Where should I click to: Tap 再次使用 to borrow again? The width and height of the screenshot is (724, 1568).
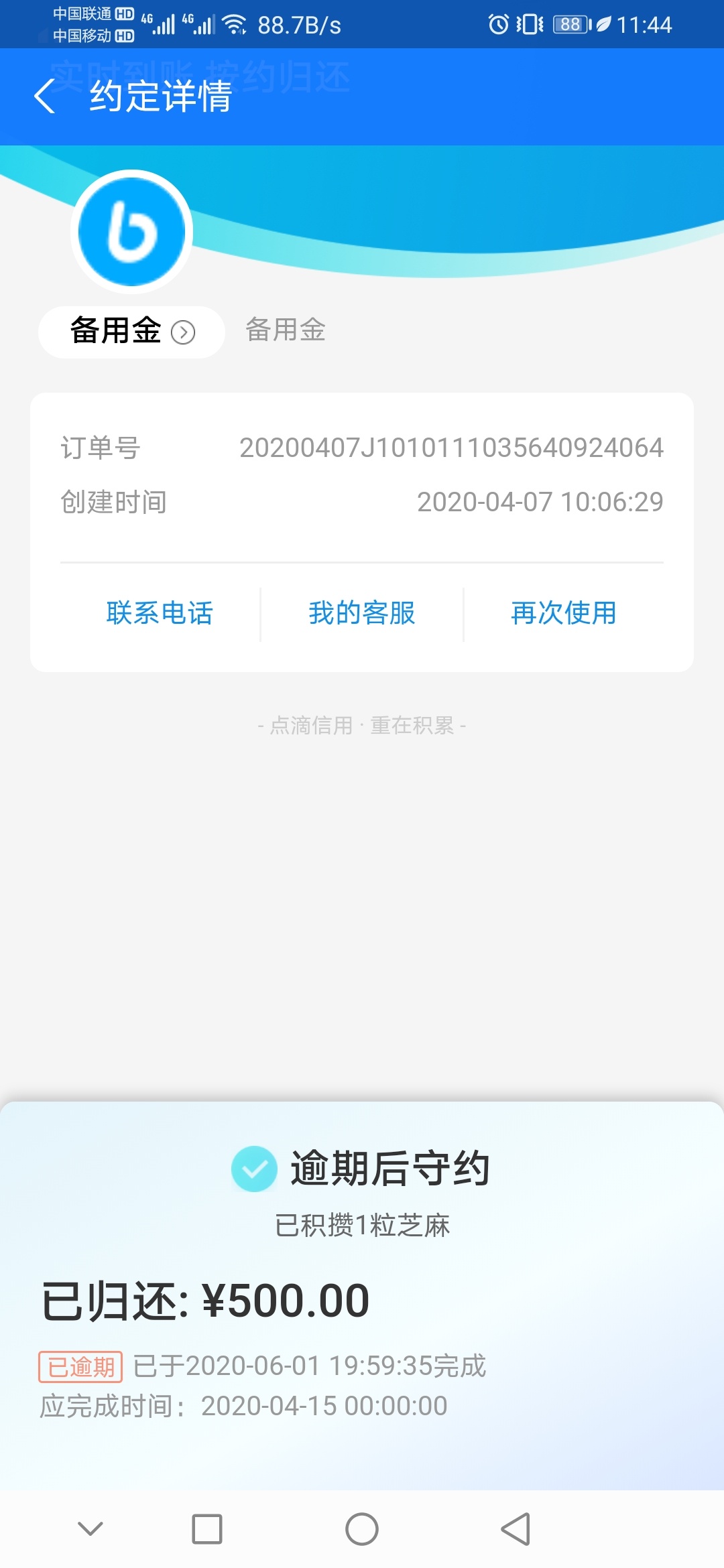coord(563,613)
